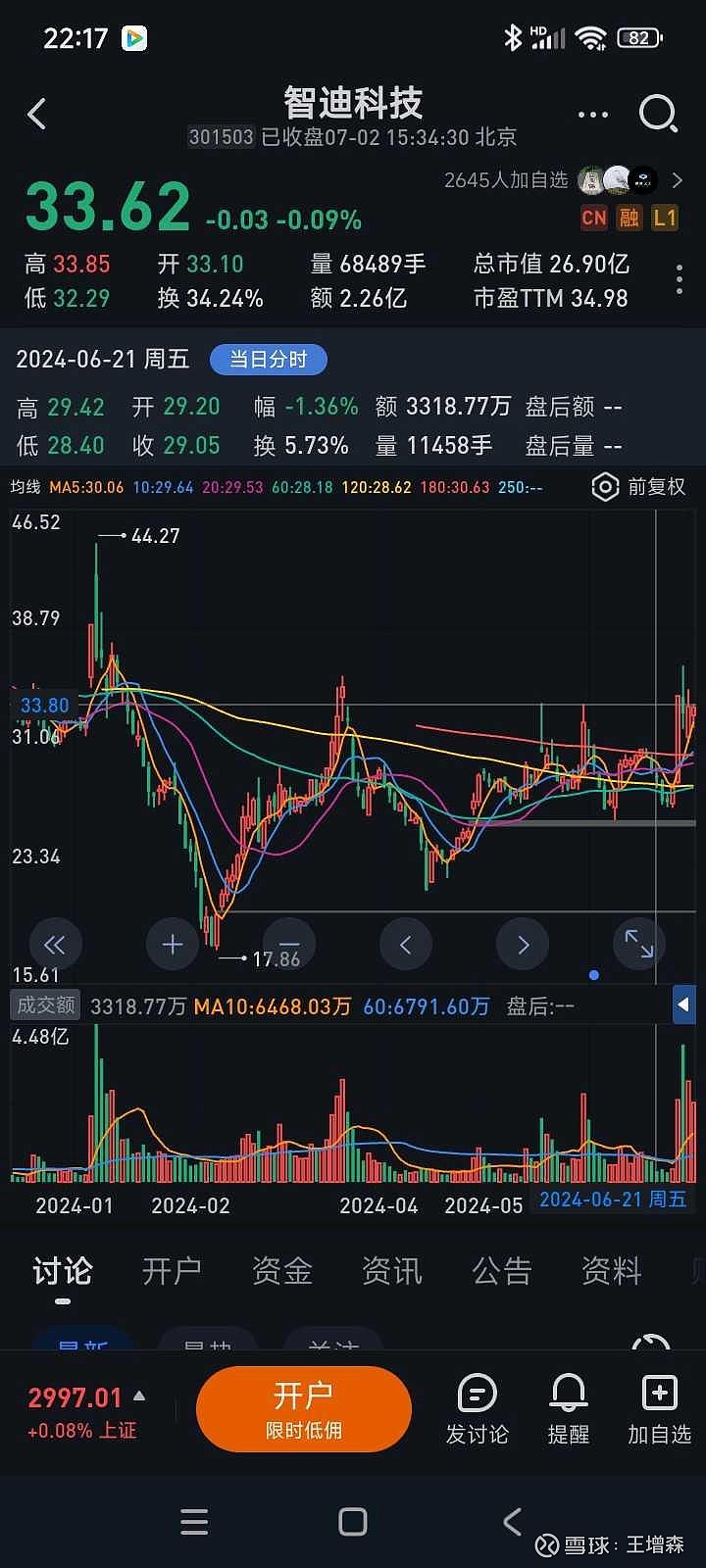Jump chart to earliest with double-arrow button

click(54, 945)
